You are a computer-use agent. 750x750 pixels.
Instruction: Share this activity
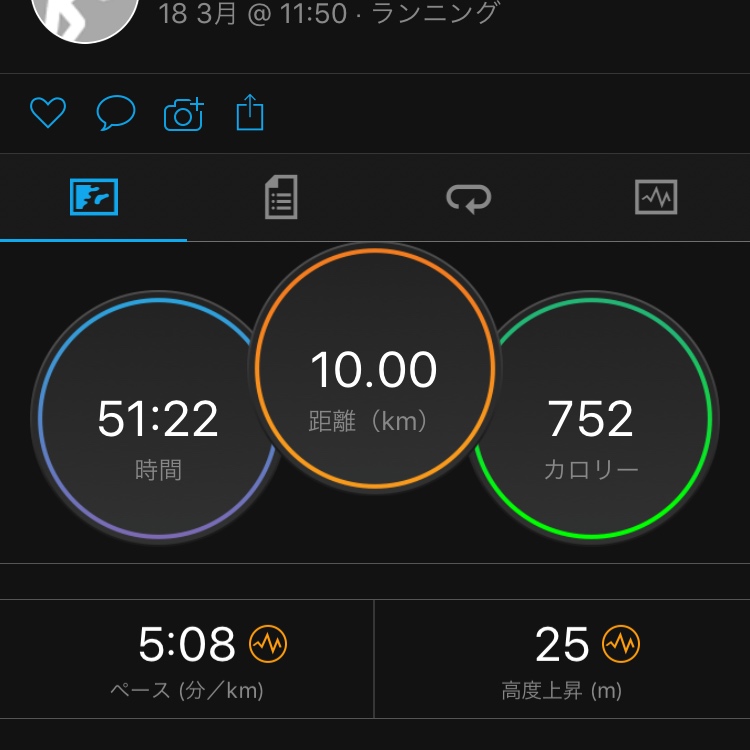[x=249, y=113]
